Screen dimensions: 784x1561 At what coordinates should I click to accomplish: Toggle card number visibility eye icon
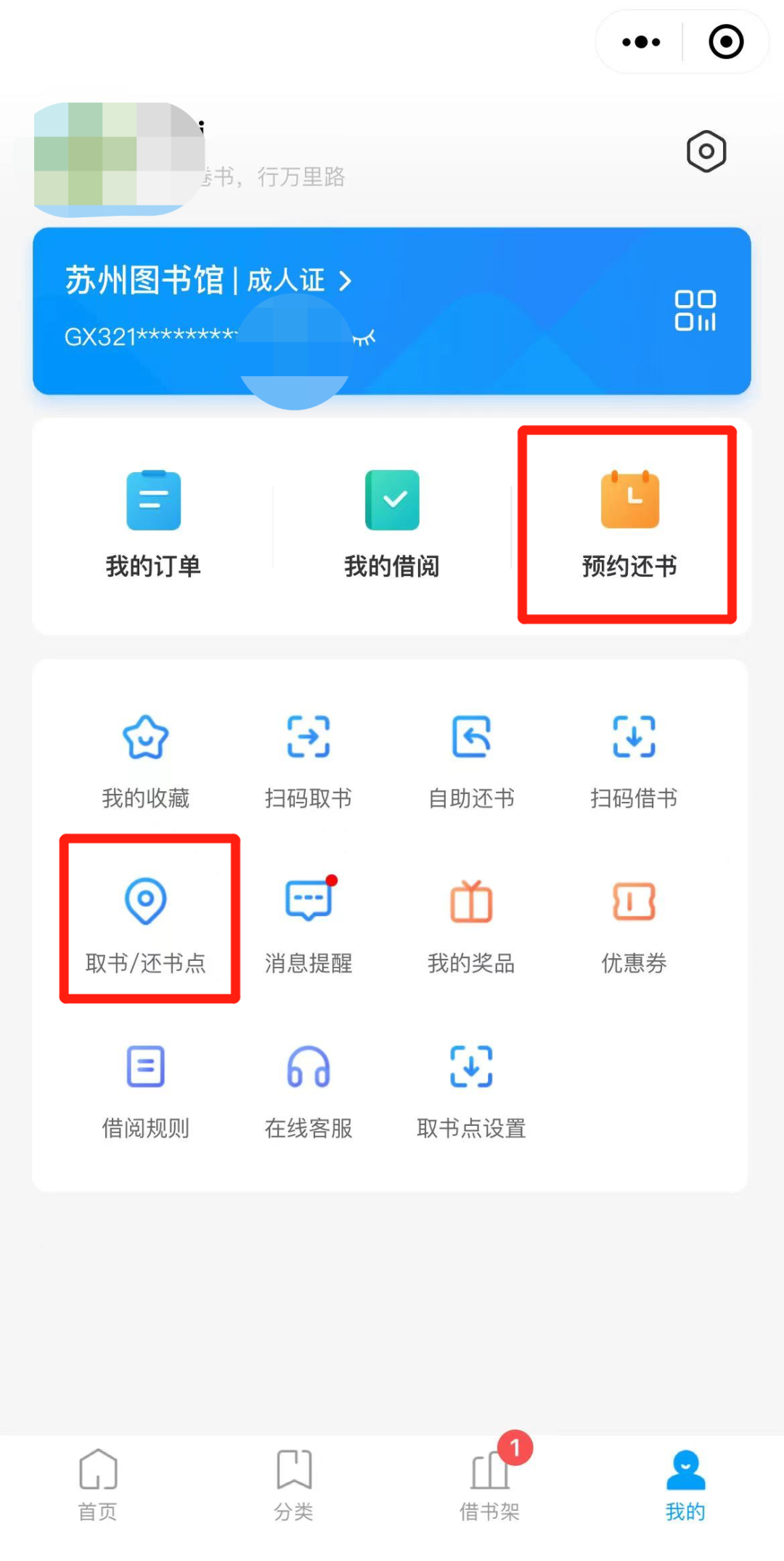(x=362, y=336)
